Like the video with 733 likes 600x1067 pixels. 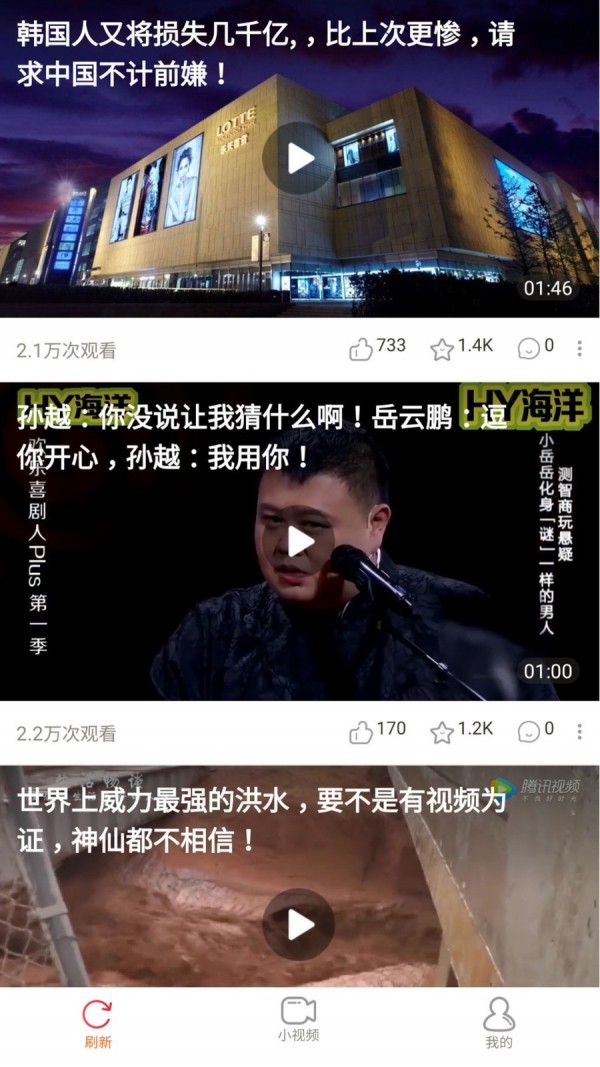(361, 349)
